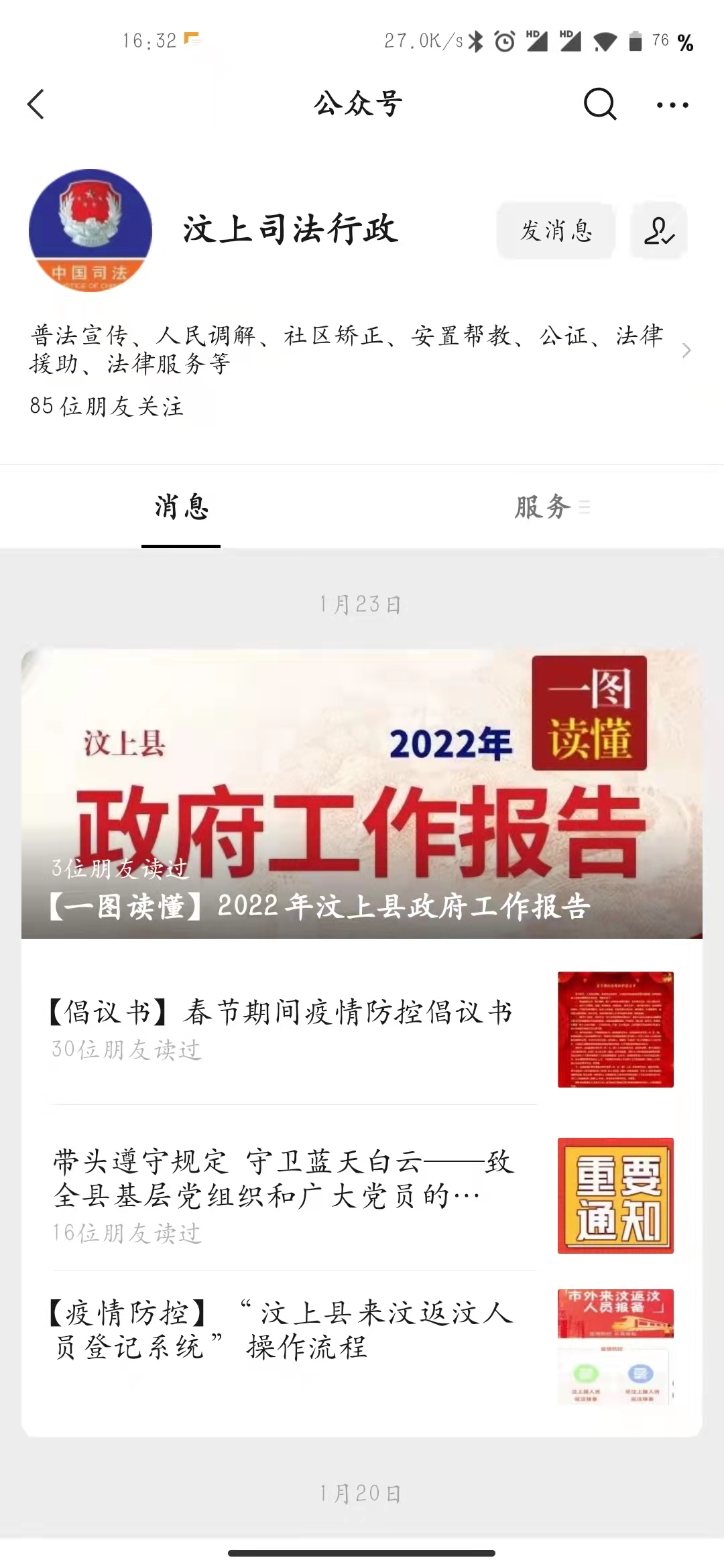Image resolution: width=724 pixels, height=1568 pixels.
Task: Open the 汶上司法行政 profile avatar
Action: [x=90, y=230]
